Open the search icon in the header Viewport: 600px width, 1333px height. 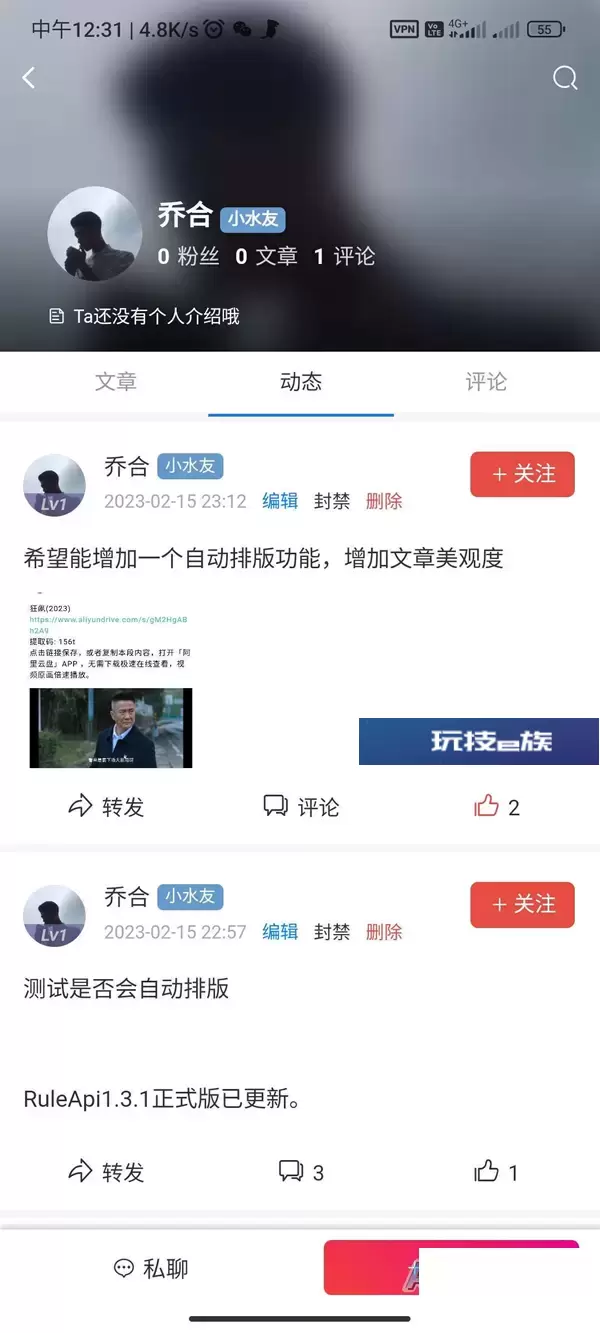click(x=565, y=77)
